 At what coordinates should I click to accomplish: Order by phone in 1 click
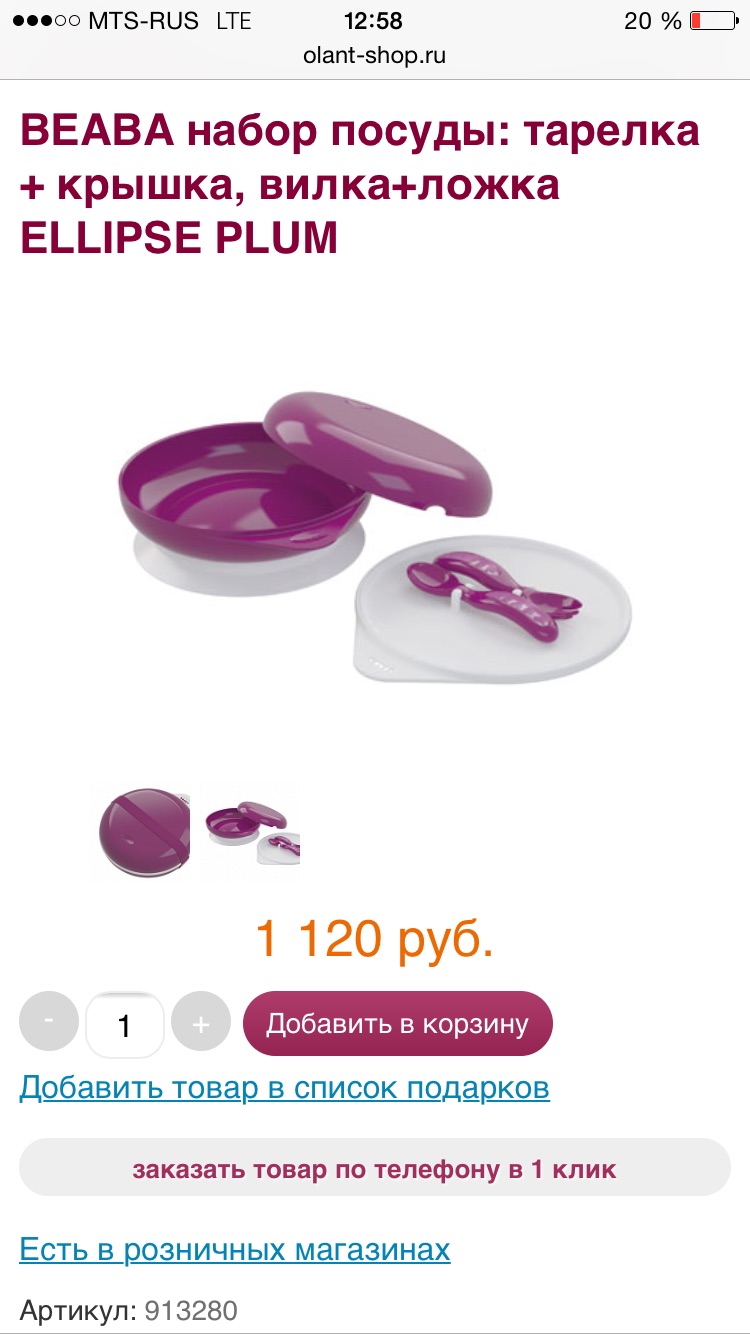point(374,1167)
